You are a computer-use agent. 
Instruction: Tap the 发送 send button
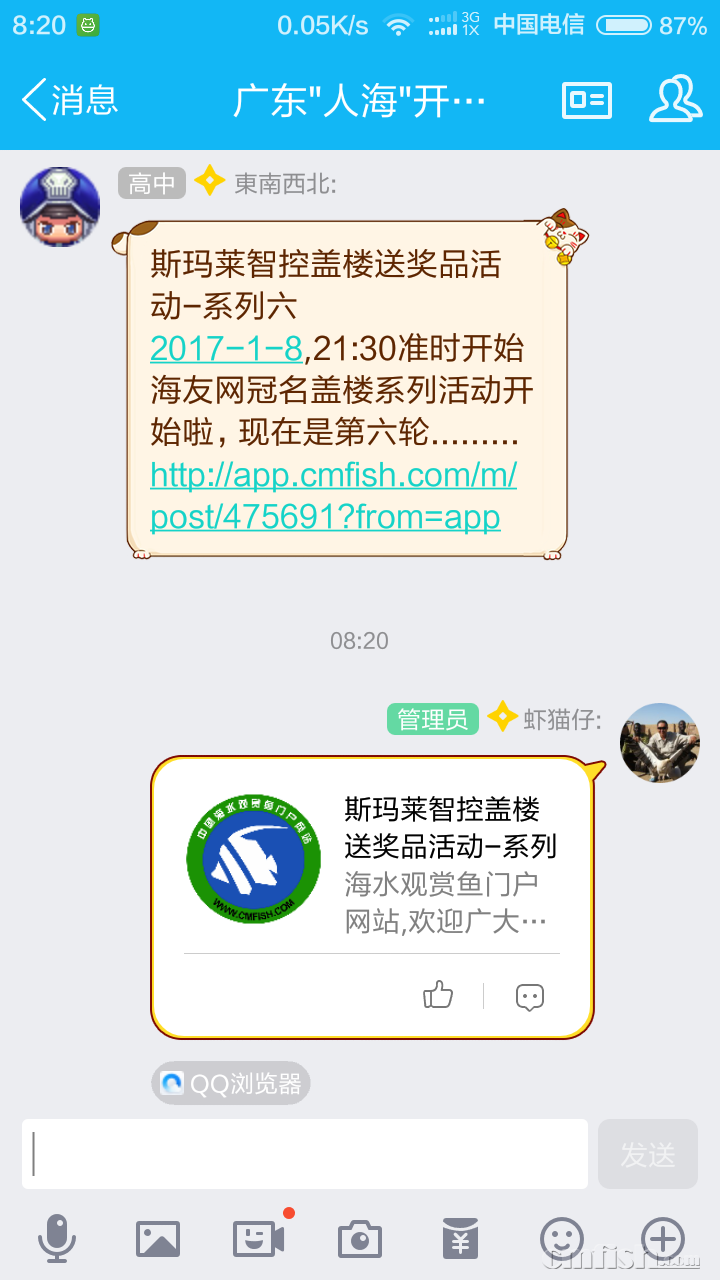(x=648, y=1154)
